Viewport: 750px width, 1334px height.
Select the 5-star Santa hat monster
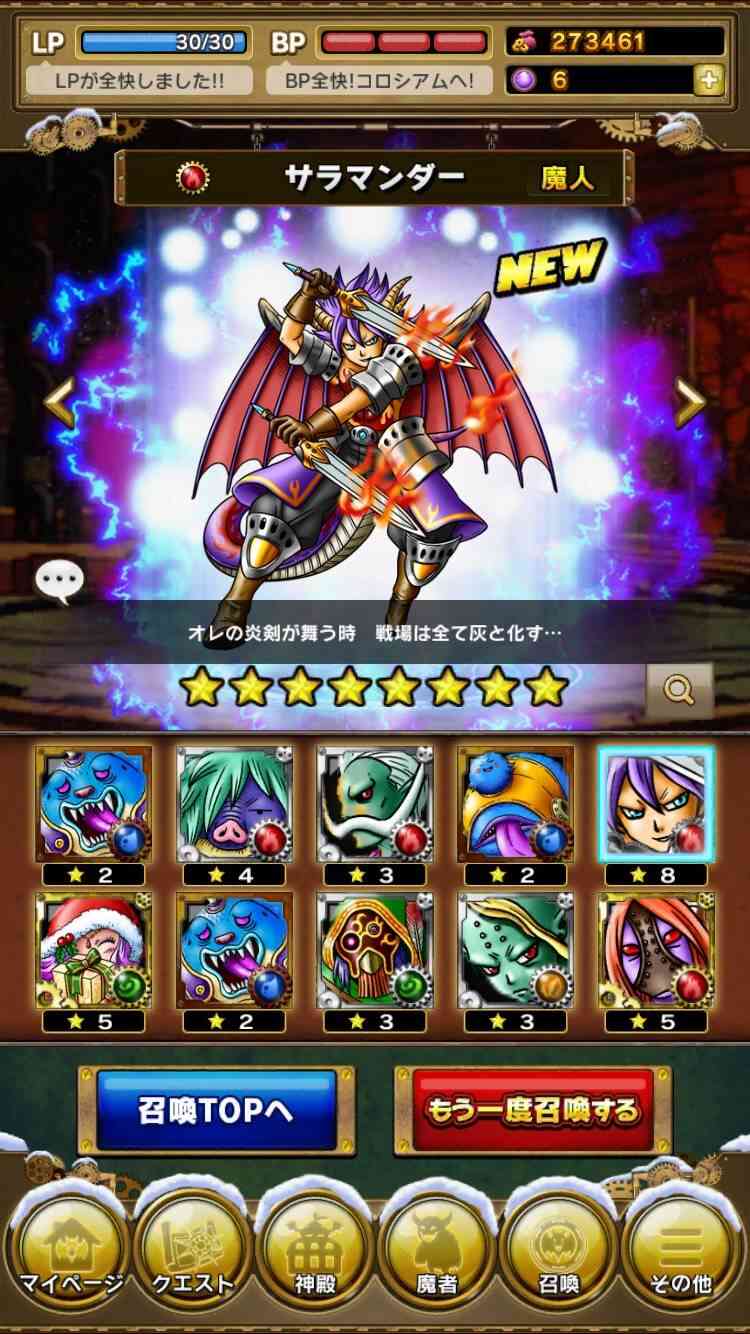point(94,950)
